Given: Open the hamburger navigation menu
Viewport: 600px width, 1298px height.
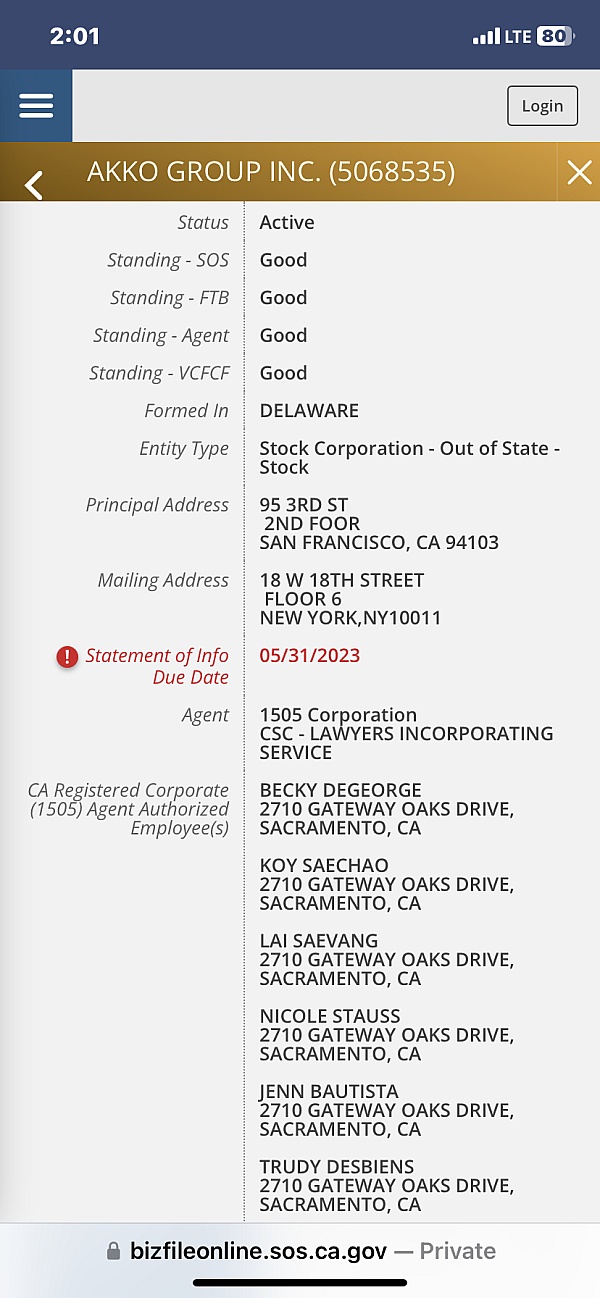Looking at the screenshot, I should click(36, 106).
